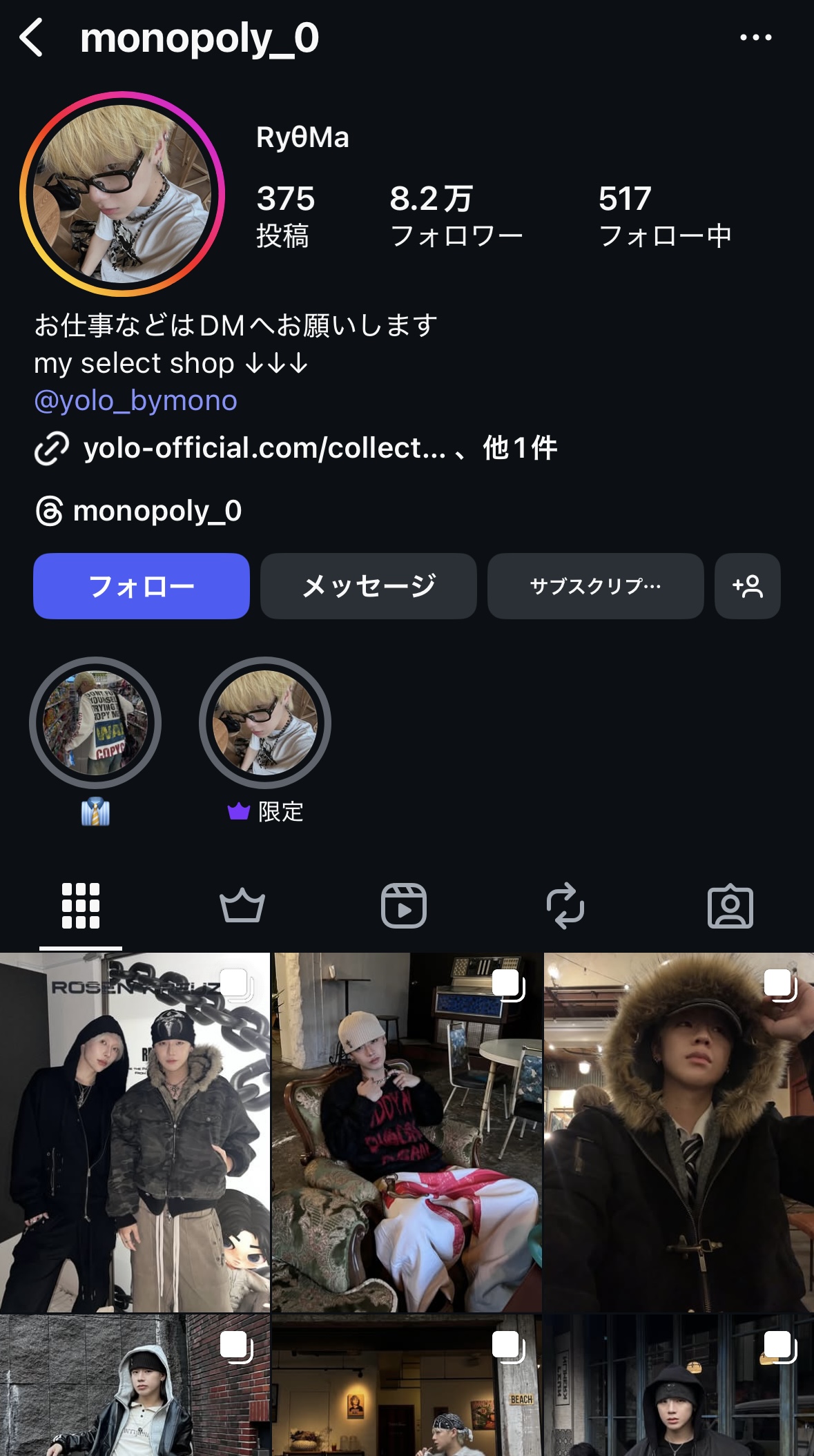Open the shirt-and-tie emoji story highlight
Image resolution: width=814 pixels, height=1456 pixels.
(x=95, y=723)
